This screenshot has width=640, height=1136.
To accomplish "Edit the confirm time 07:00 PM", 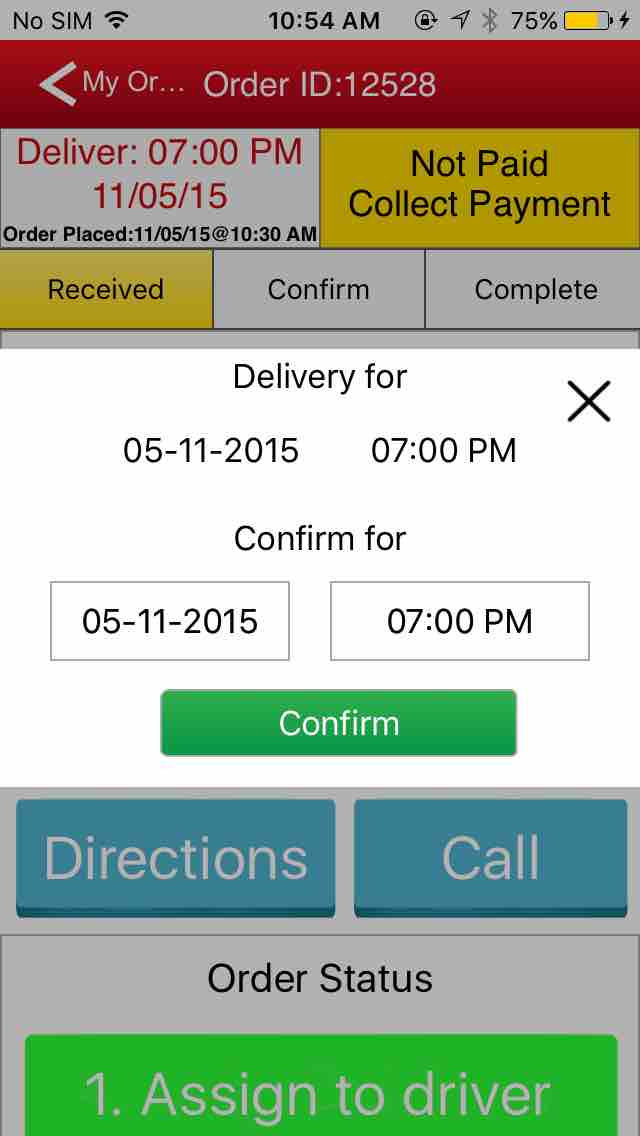I will point(460,621).
